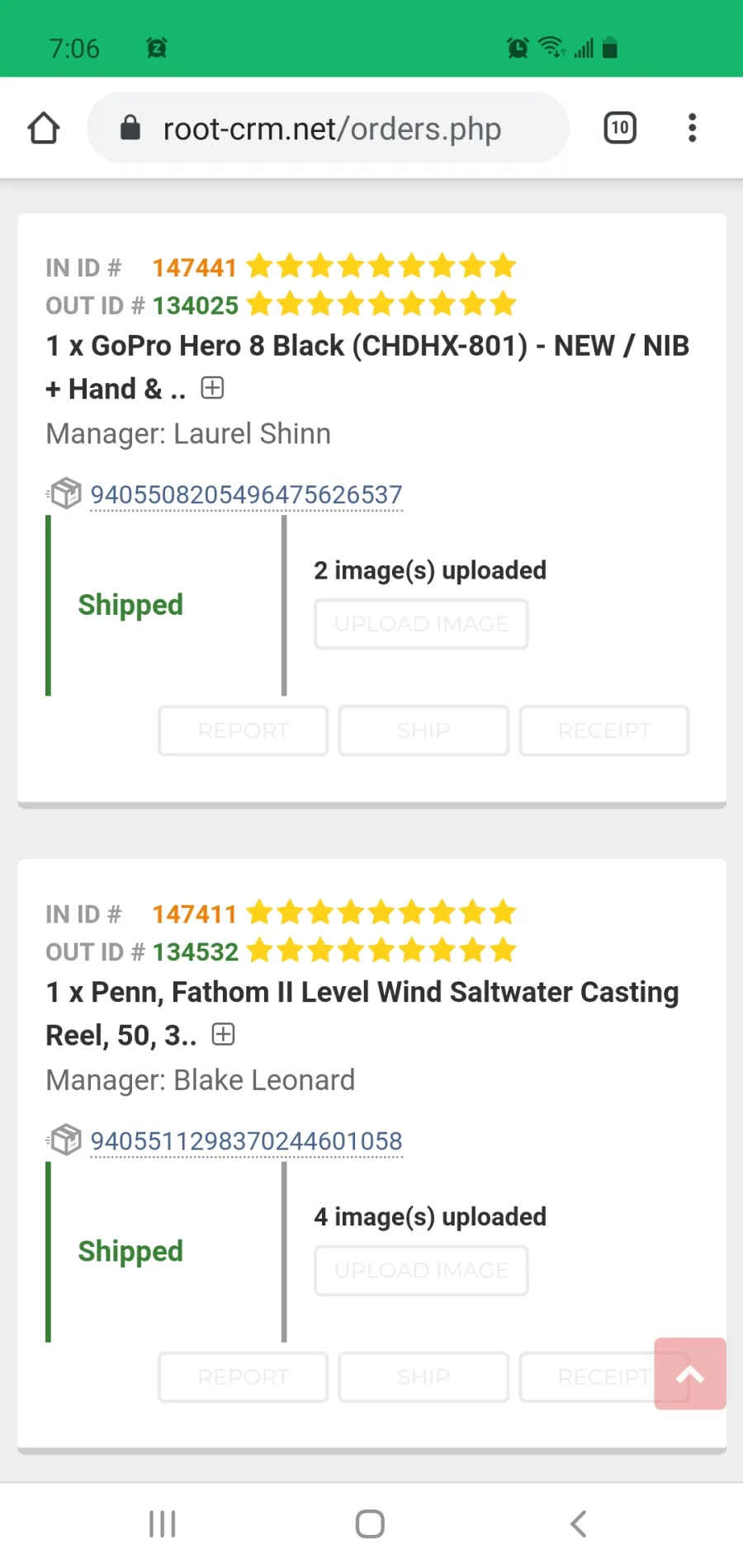Open recent apps from the navigation bar
This screenshot has height=1568, width=743.
click(163, 1524)
